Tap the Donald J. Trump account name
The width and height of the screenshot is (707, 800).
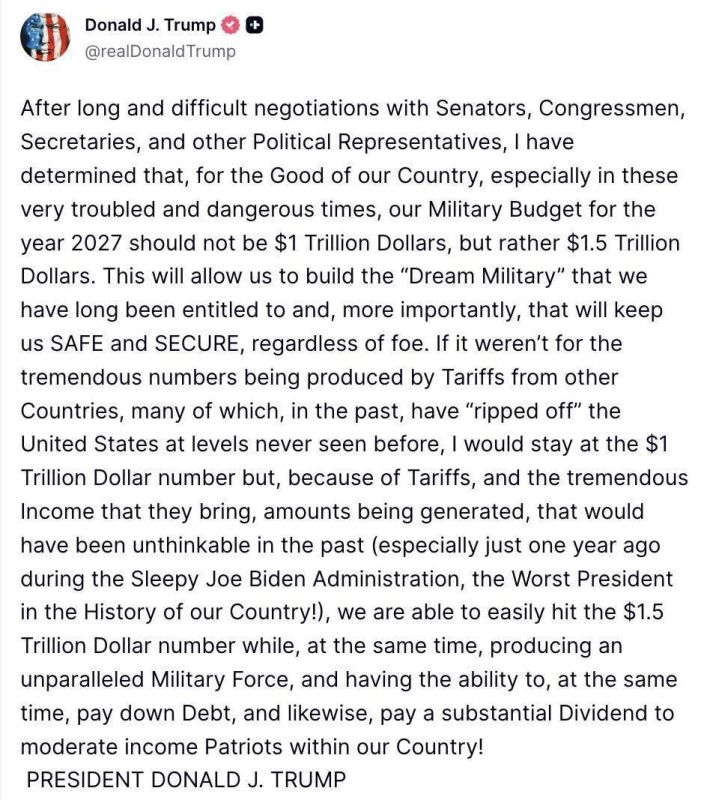[x=150, y=27]
